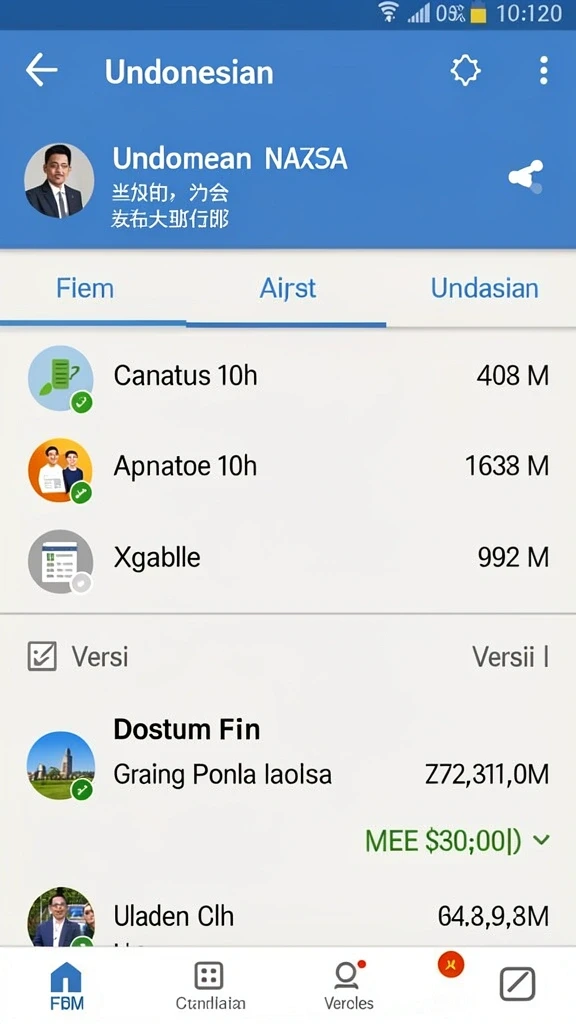Open the Canatus 10h row
The width and height of the screenshot is (576, 1024).
coord(288,377)
